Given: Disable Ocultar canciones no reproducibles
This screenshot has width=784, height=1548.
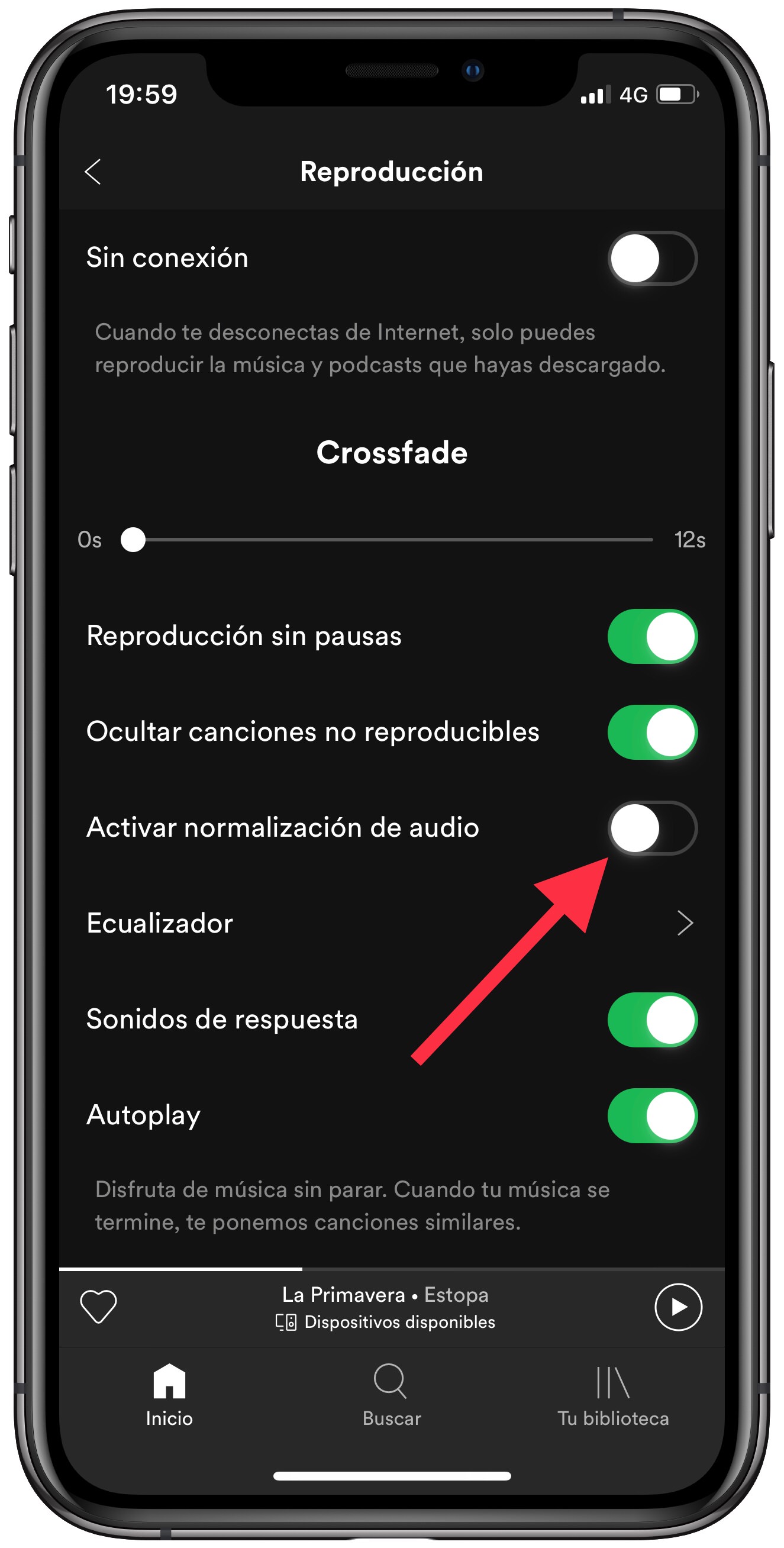Looking at the screenshot, I should click(652, 732).
